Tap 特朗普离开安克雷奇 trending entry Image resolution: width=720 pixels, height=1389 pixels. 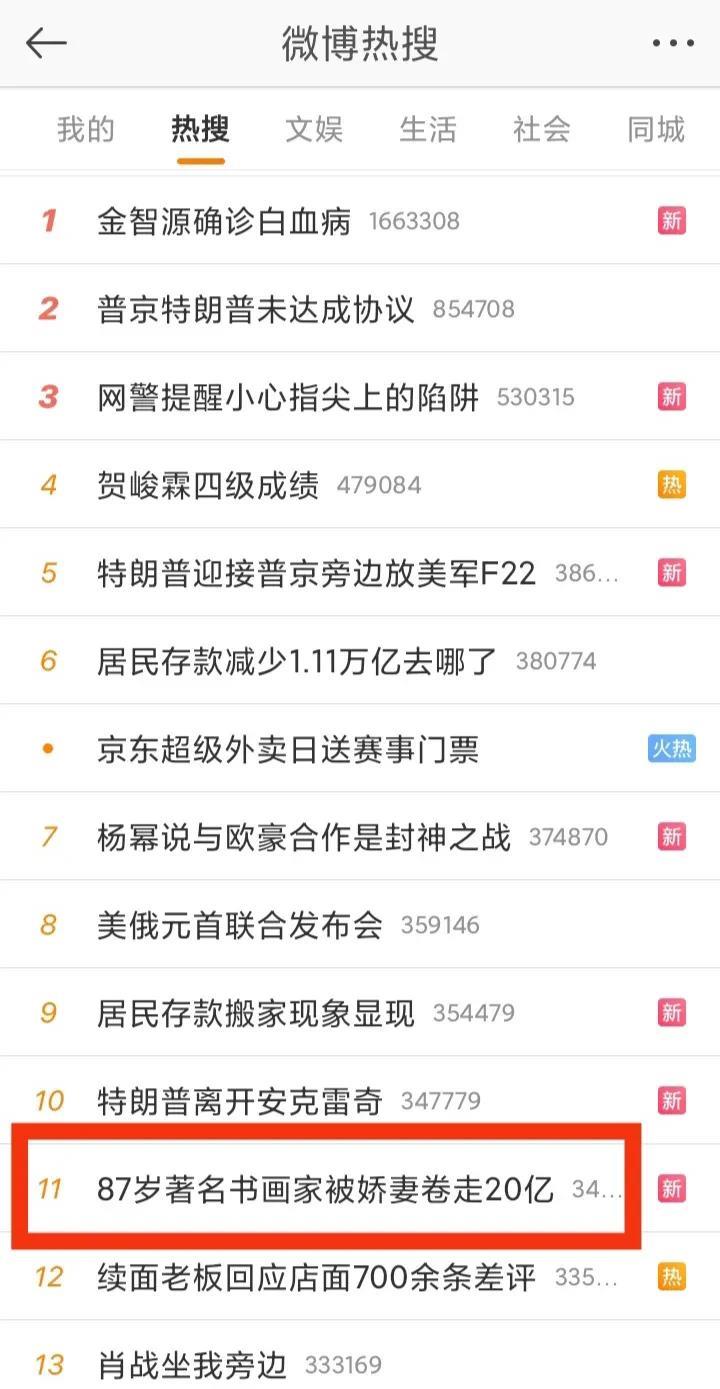click(x=360, y=1101)
